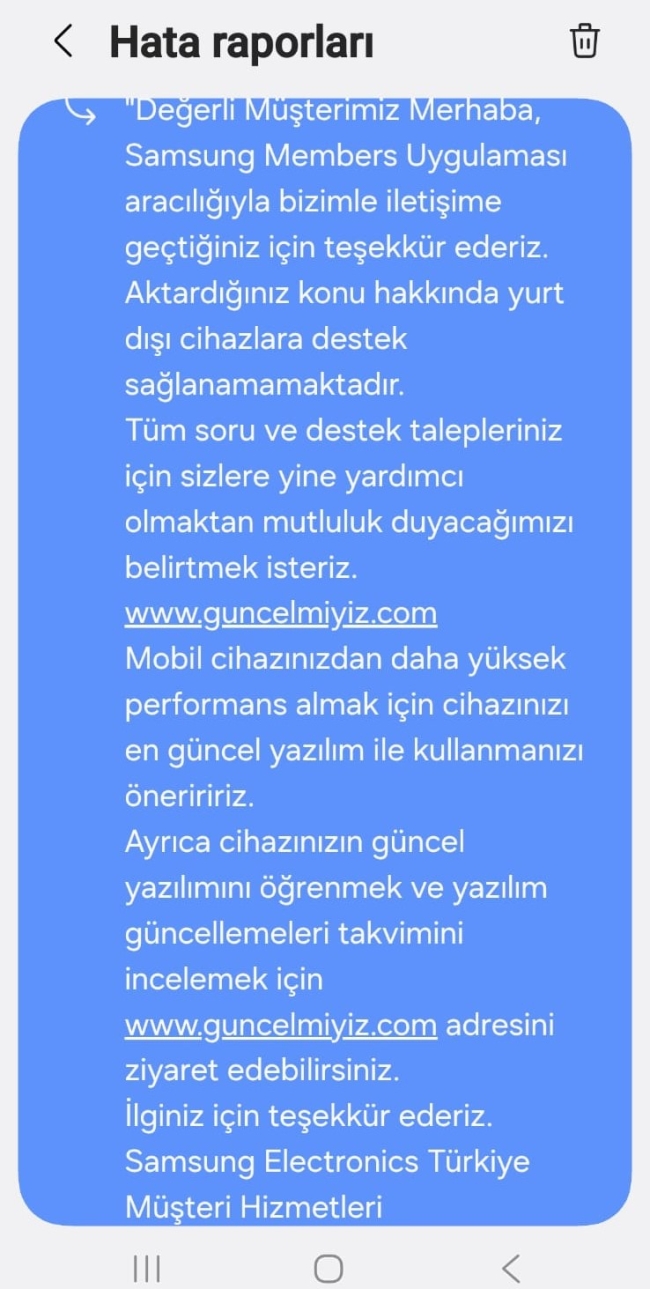Open recent apps from the navigation bar
Screen dimensions: 650x1289
click(147, 1268)
